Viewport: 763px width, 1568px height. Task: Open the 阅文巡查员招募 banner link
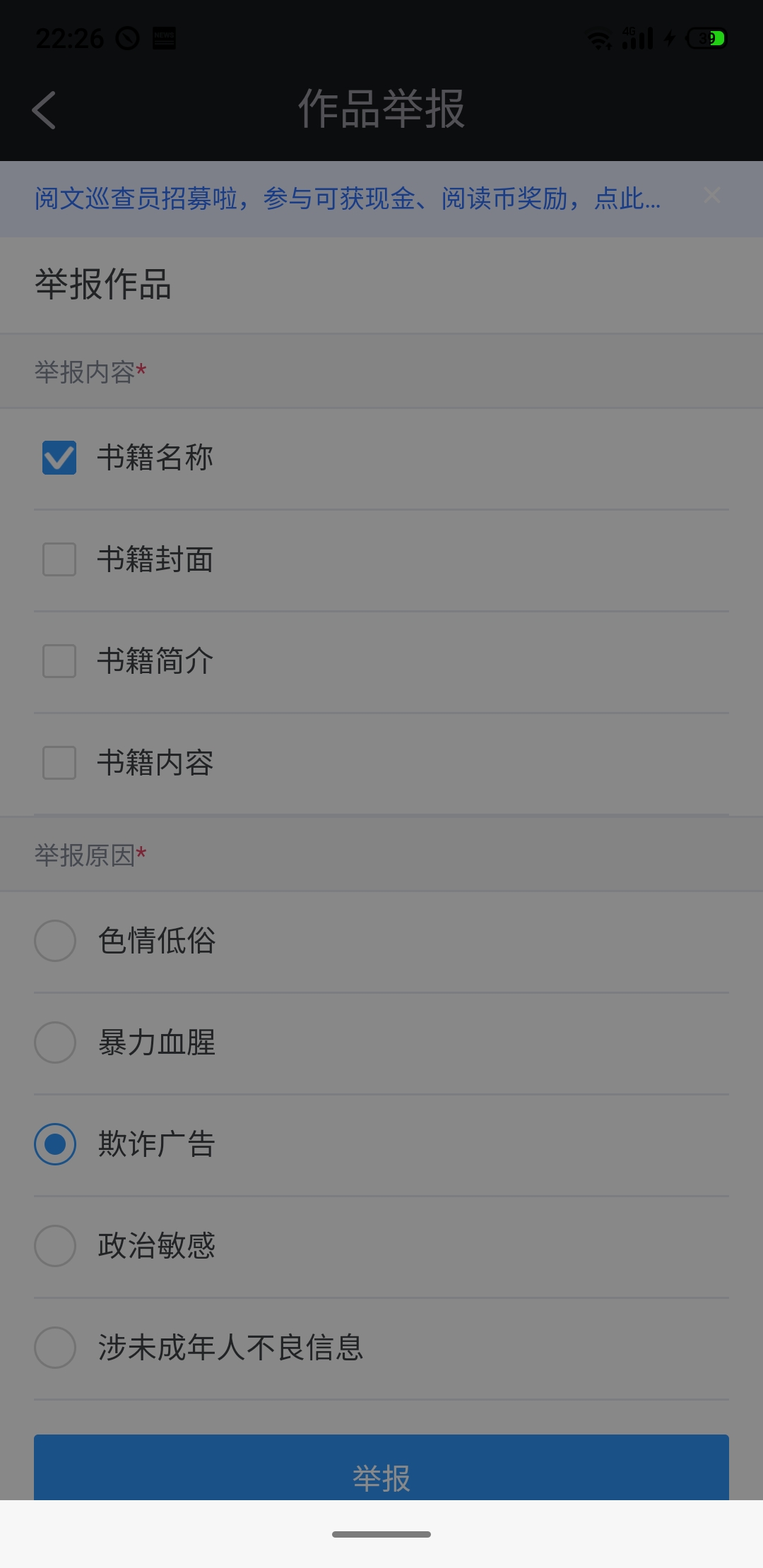348,199
